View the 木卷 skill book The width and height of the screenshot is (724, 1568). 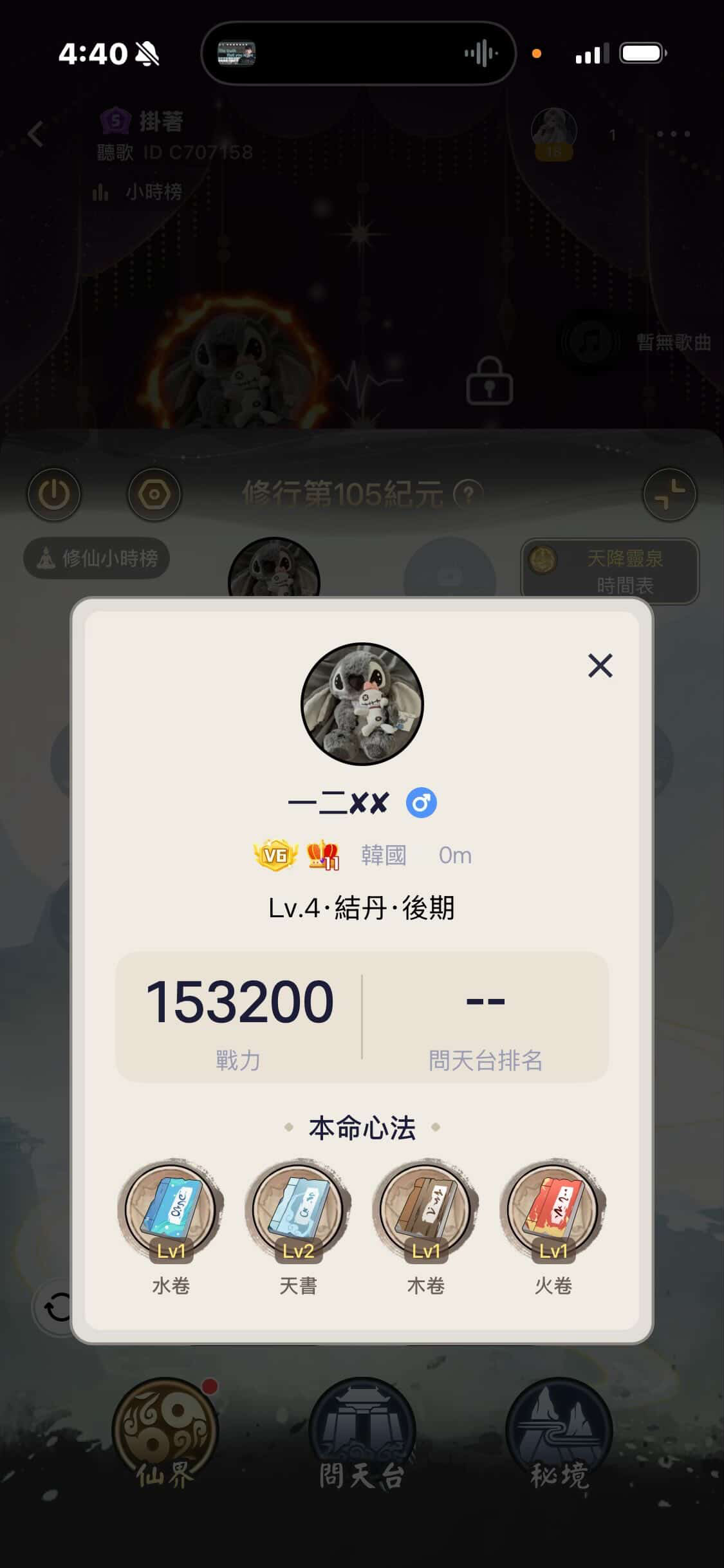point(425,1210)
